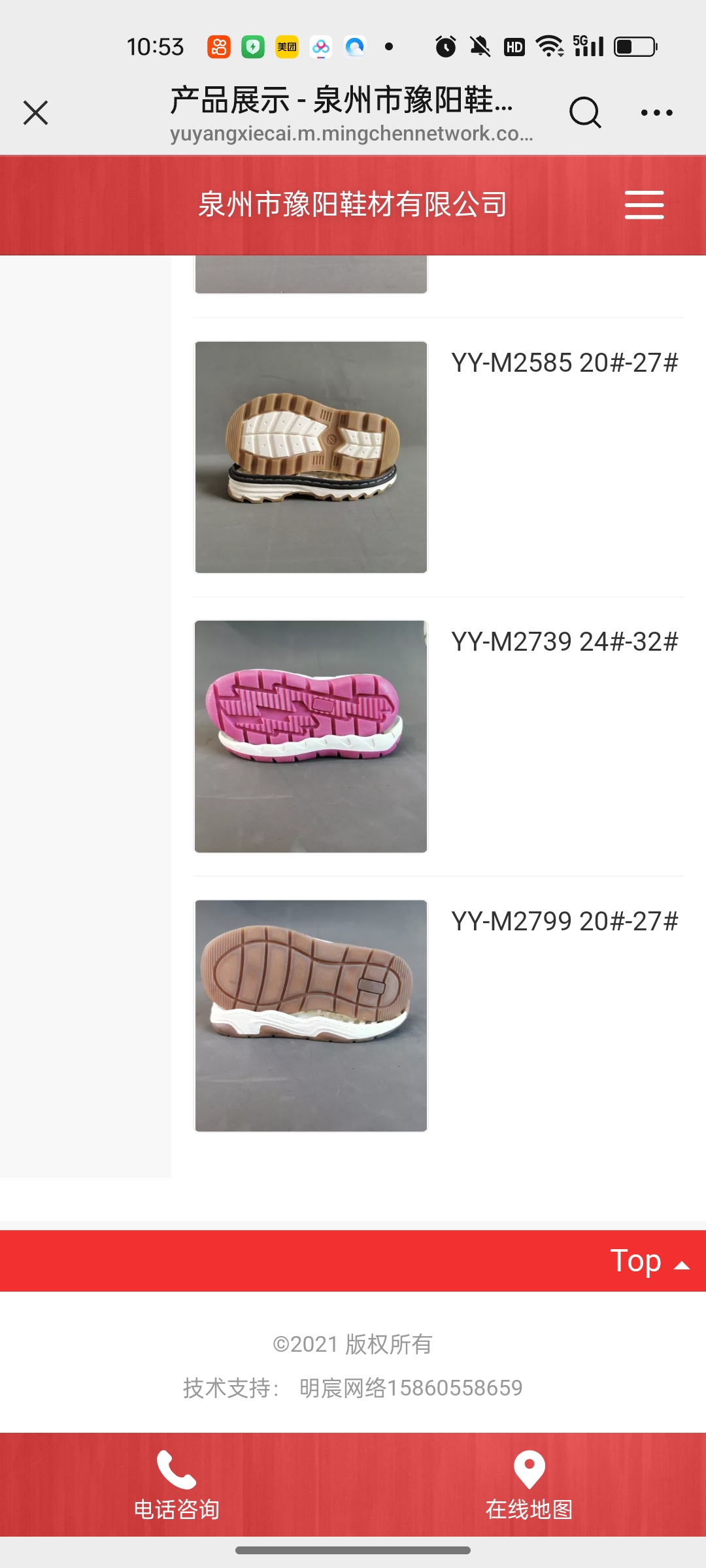
Task: Open 在线地图 online map
Action: [529, 1484]
